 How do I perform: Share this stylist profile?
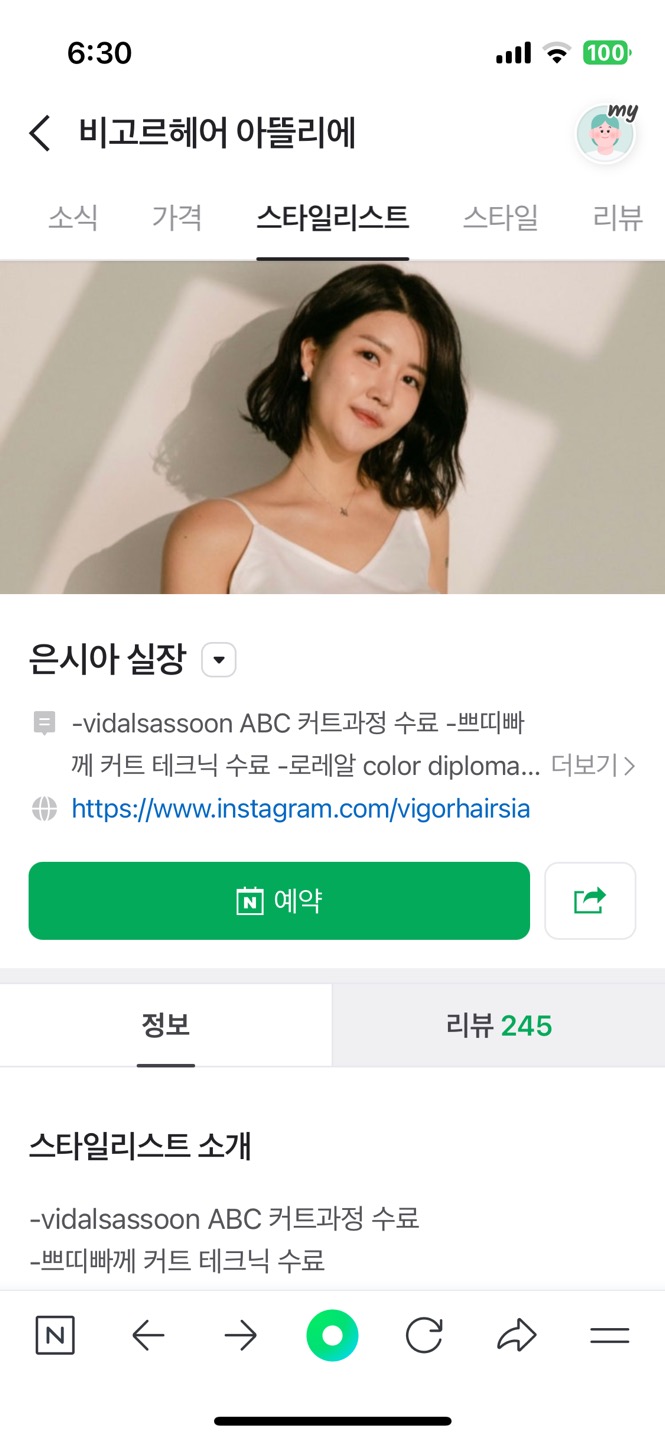[590, 901]
